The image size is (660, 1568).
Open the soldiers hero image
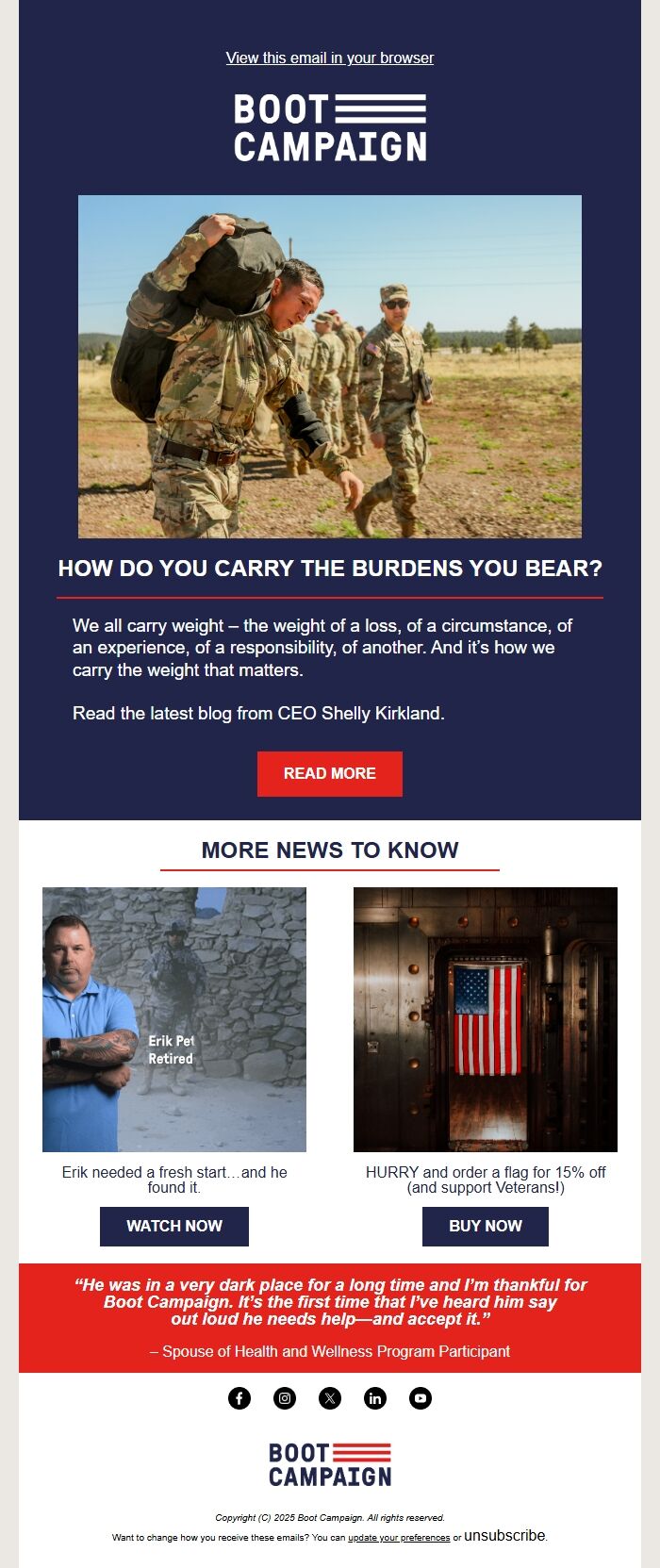329,366
